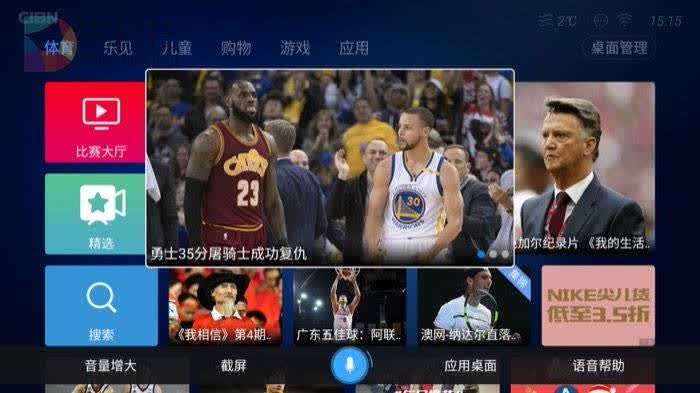Screen dimensions: 700x393
Task: Open the 精选 featured tile
Action: click(x=95, y=214)
